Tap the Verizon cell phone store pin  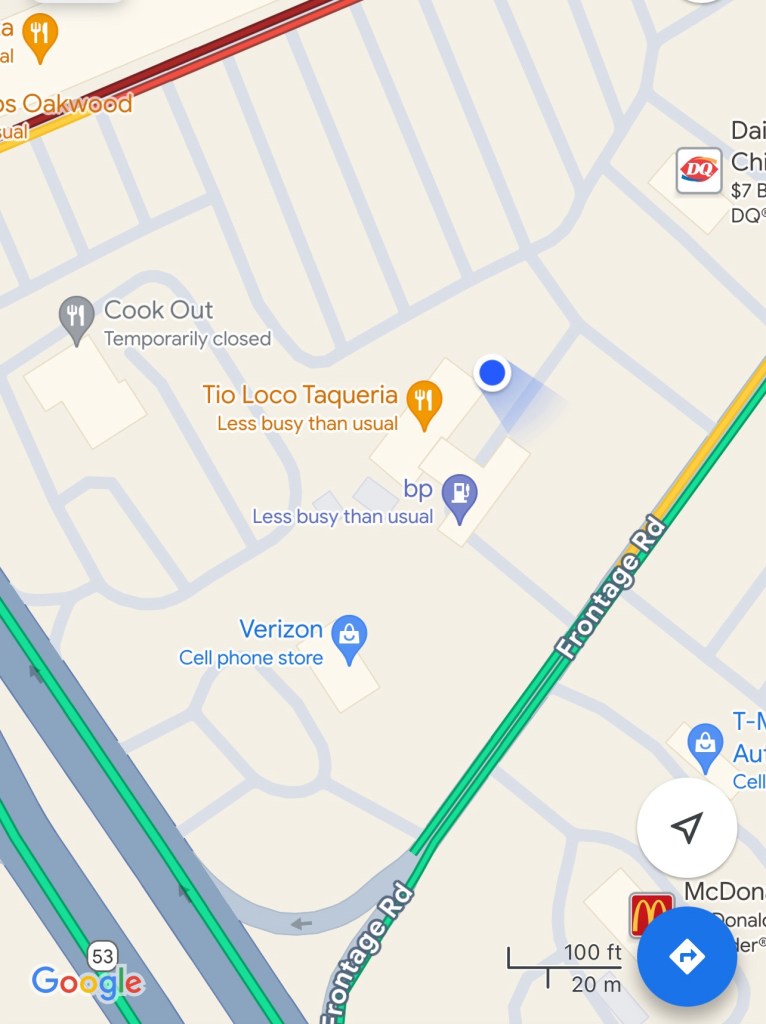(x=349, y=638)
